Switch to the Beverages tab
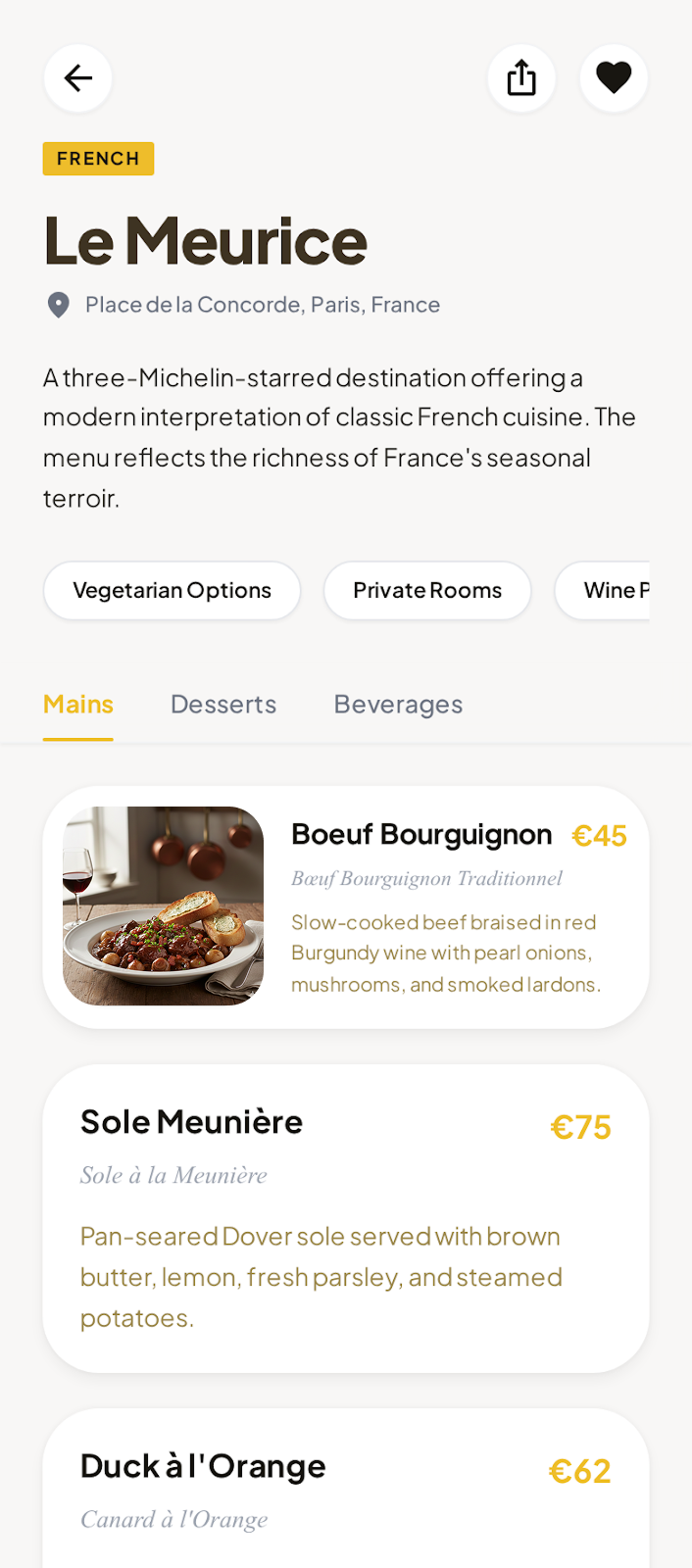 tap(398, 705)
